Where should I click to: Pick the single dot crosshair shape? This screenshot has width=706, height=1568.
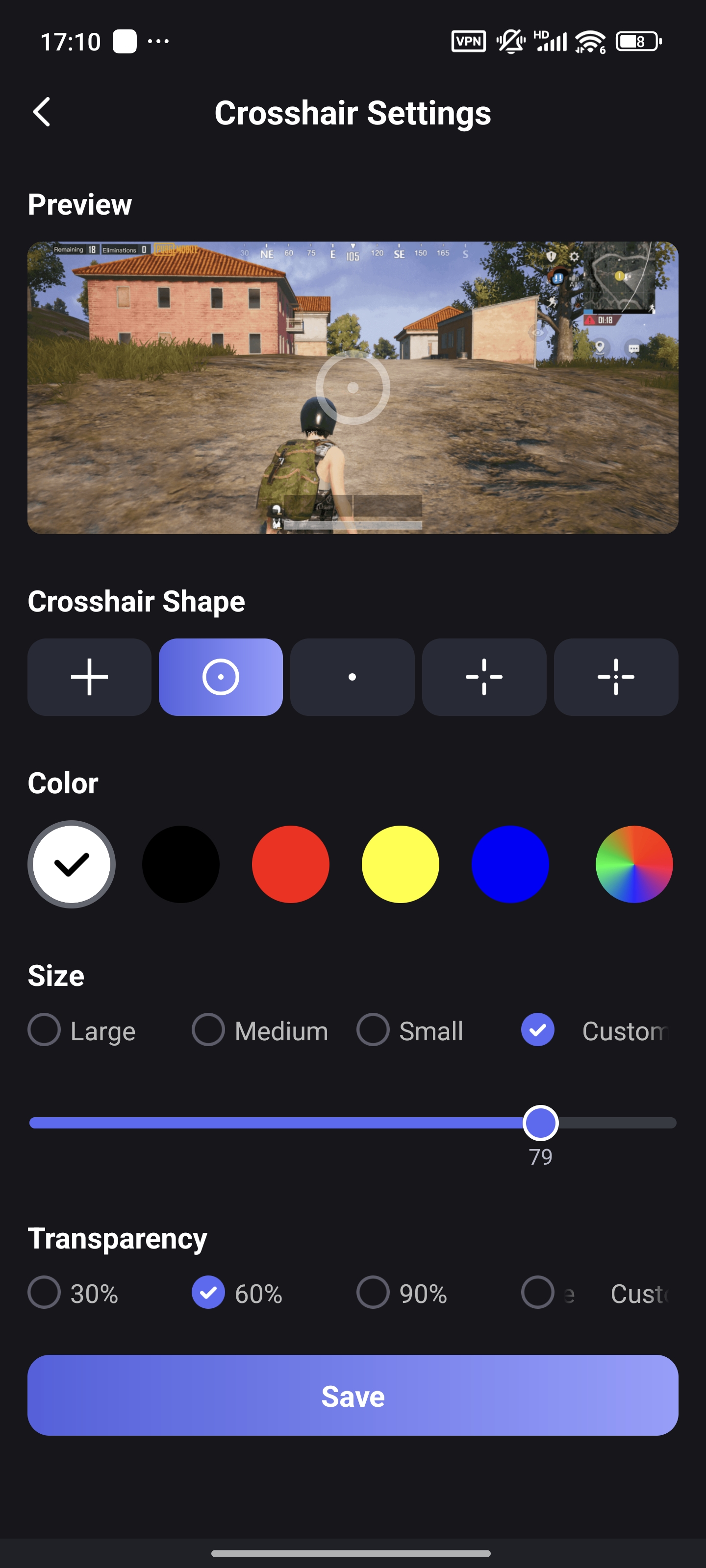[352, 676]
